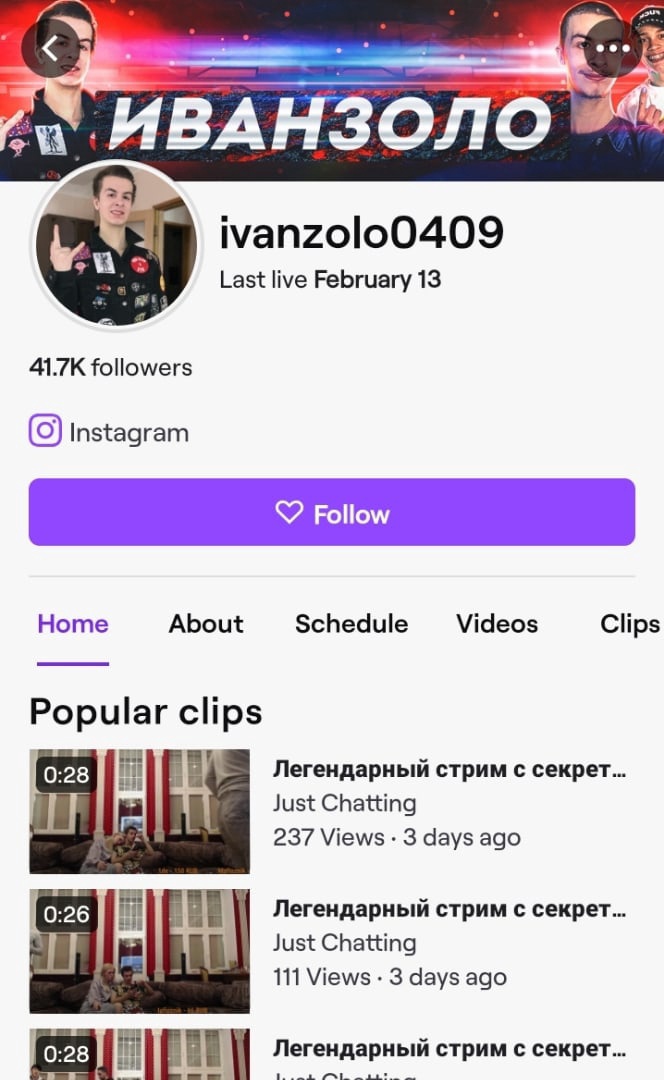View ivanzolo0409's profile picture
This screenshot has width=664, height=1080.
115,246
